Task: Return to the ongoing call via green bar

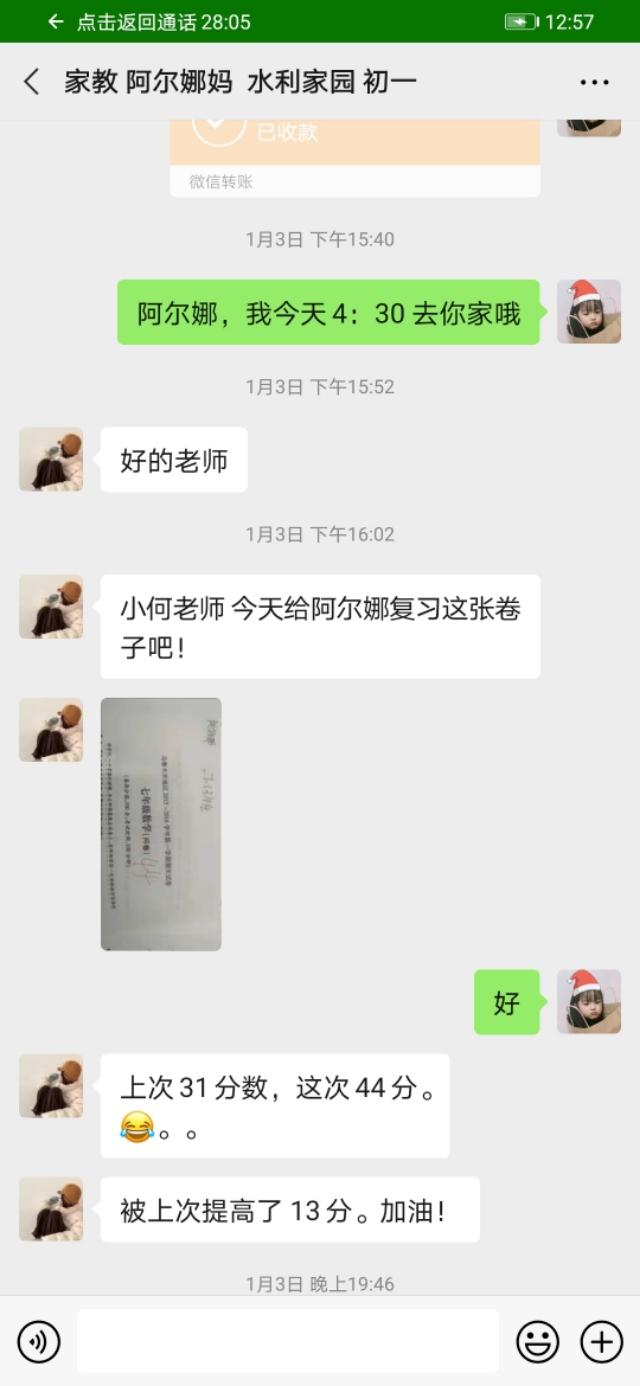Action: coord(150,21)
